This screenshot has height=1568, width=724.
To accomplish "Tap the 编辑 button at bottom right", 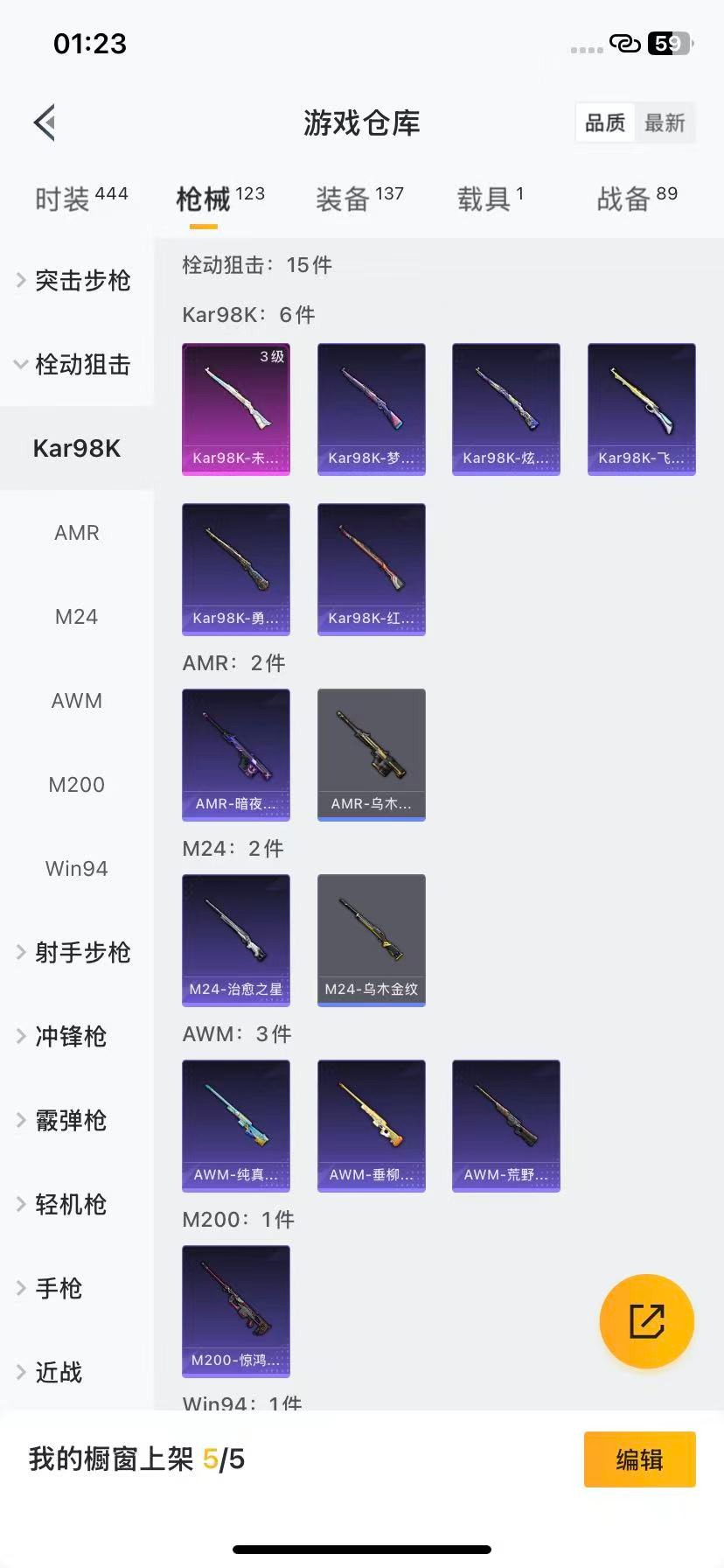I will pos(639,1459).
